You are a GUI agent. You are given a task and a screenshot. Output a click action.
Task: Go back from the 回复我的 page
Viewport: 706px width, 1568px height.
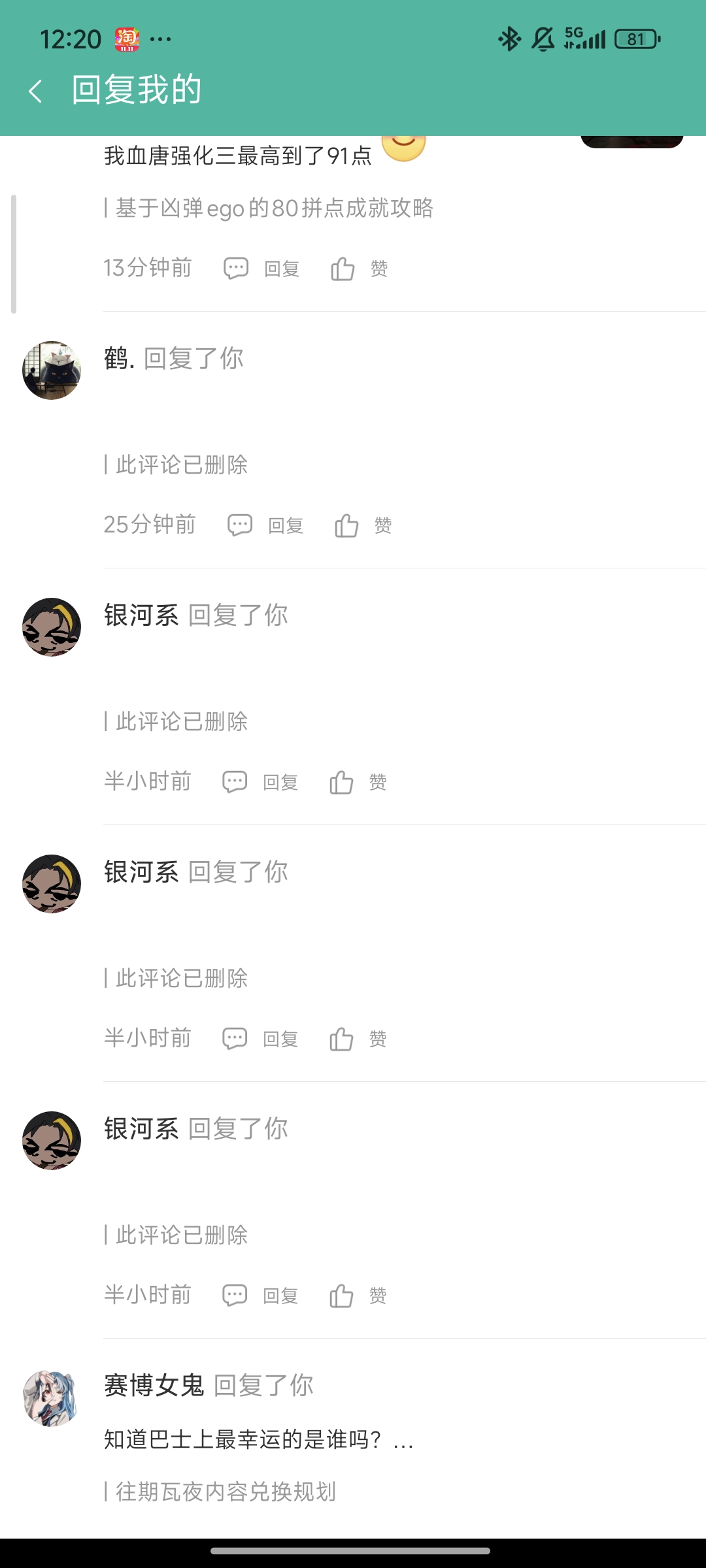[x=36, y=91]
